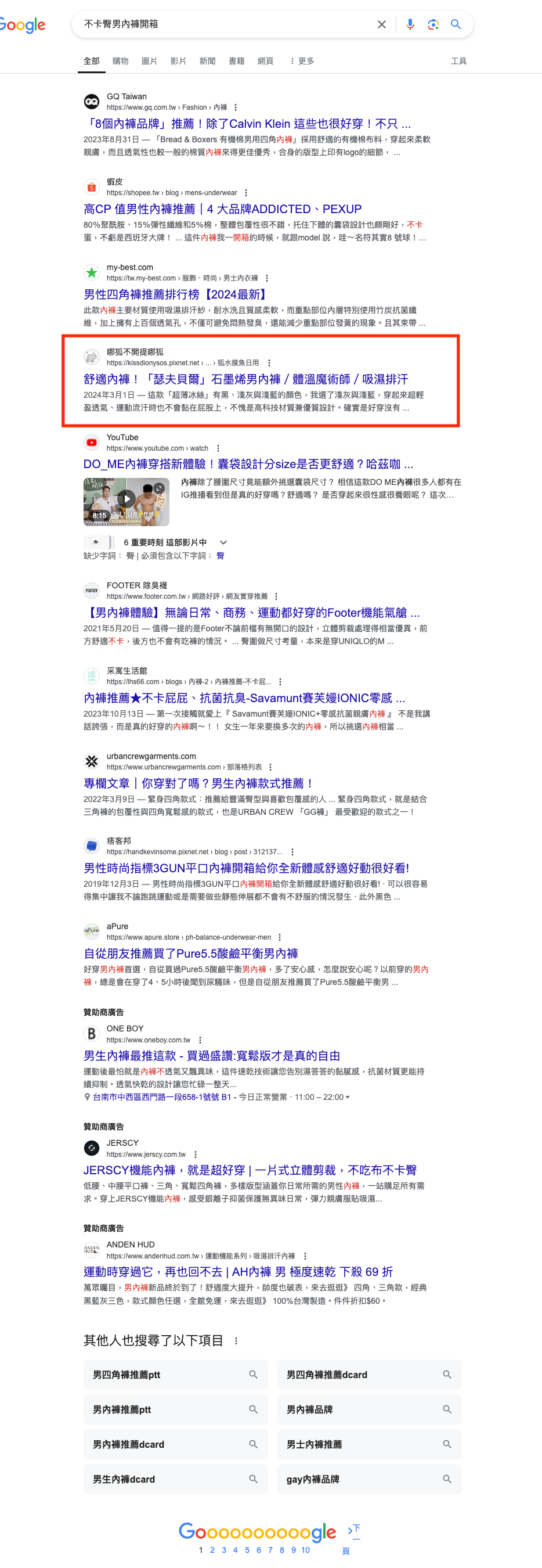Image resolution: width=542 pixels, height=1568 pixels.
Task: Tap the blue search magnifier button
Action: tap(456, 24)
